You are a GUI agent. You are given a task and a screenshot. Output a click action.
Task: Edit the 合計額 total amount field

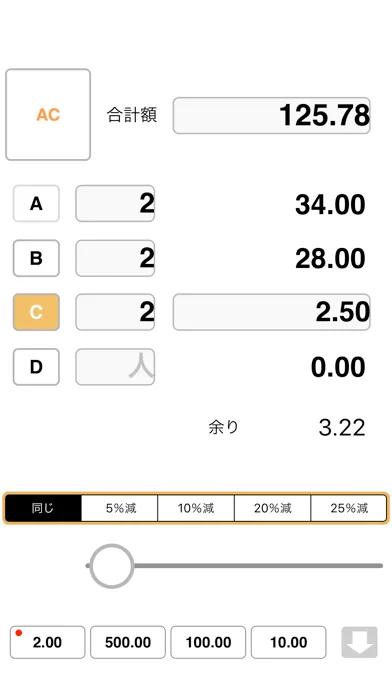click(271, 115)
